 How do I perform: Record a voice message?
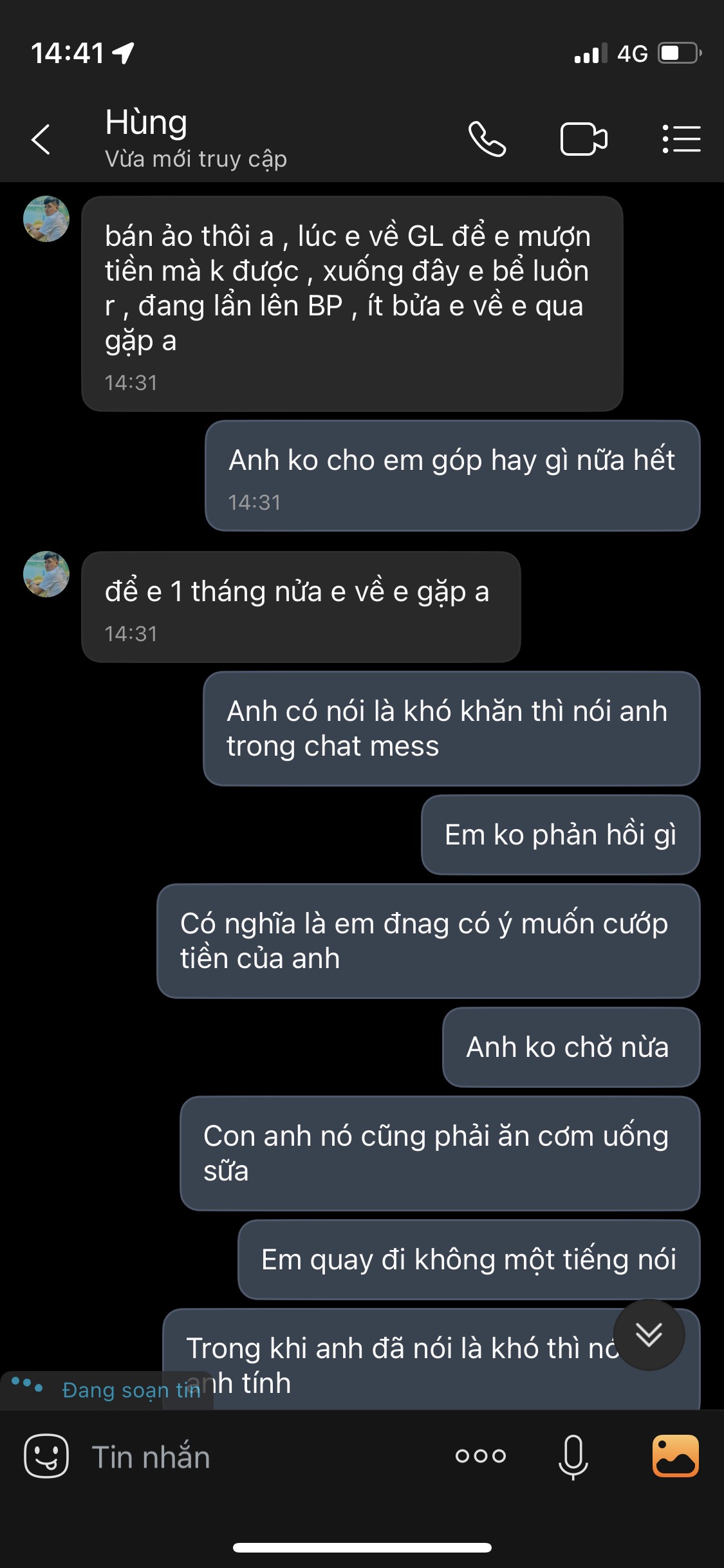click(x=573, y=1456)
